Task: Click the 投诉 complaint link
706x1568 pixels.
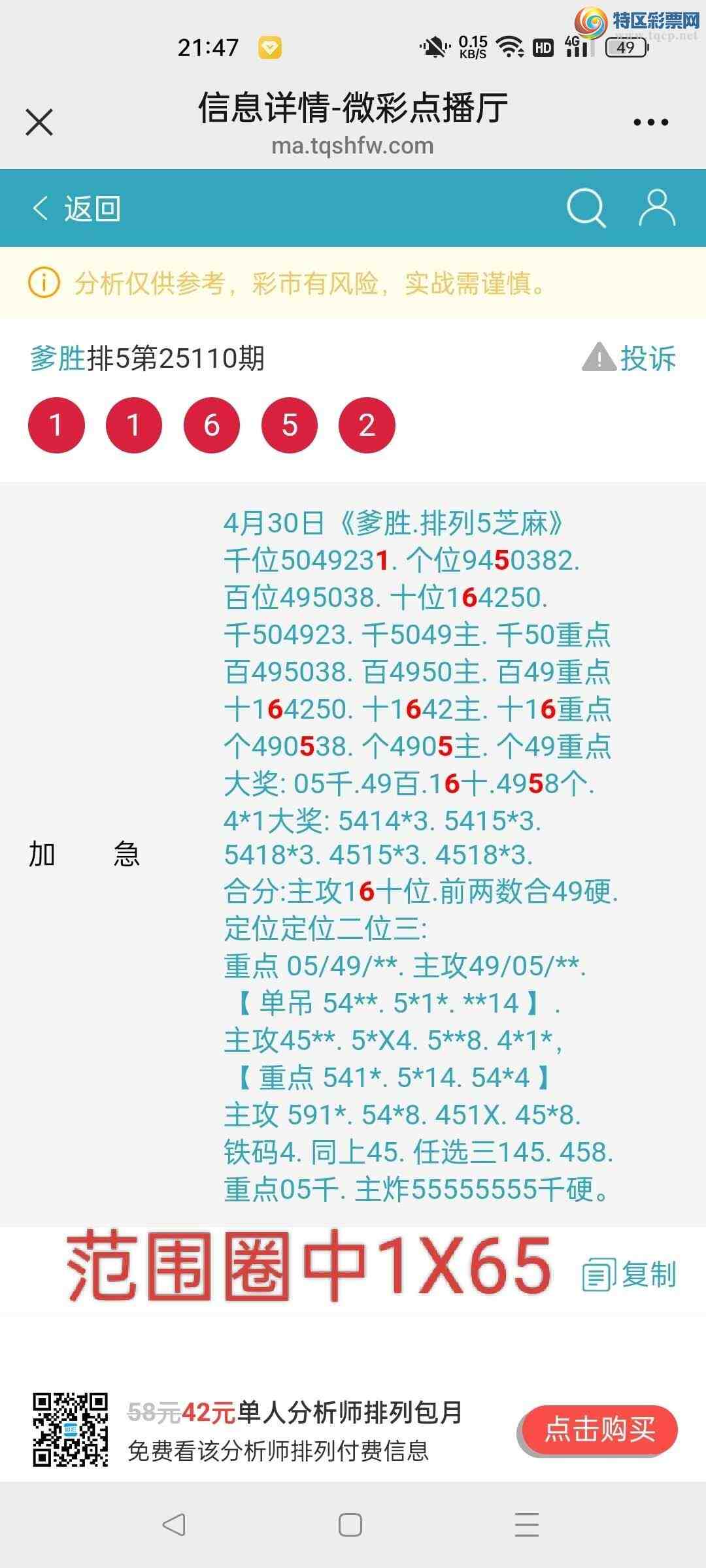Action: coord(647,357)
